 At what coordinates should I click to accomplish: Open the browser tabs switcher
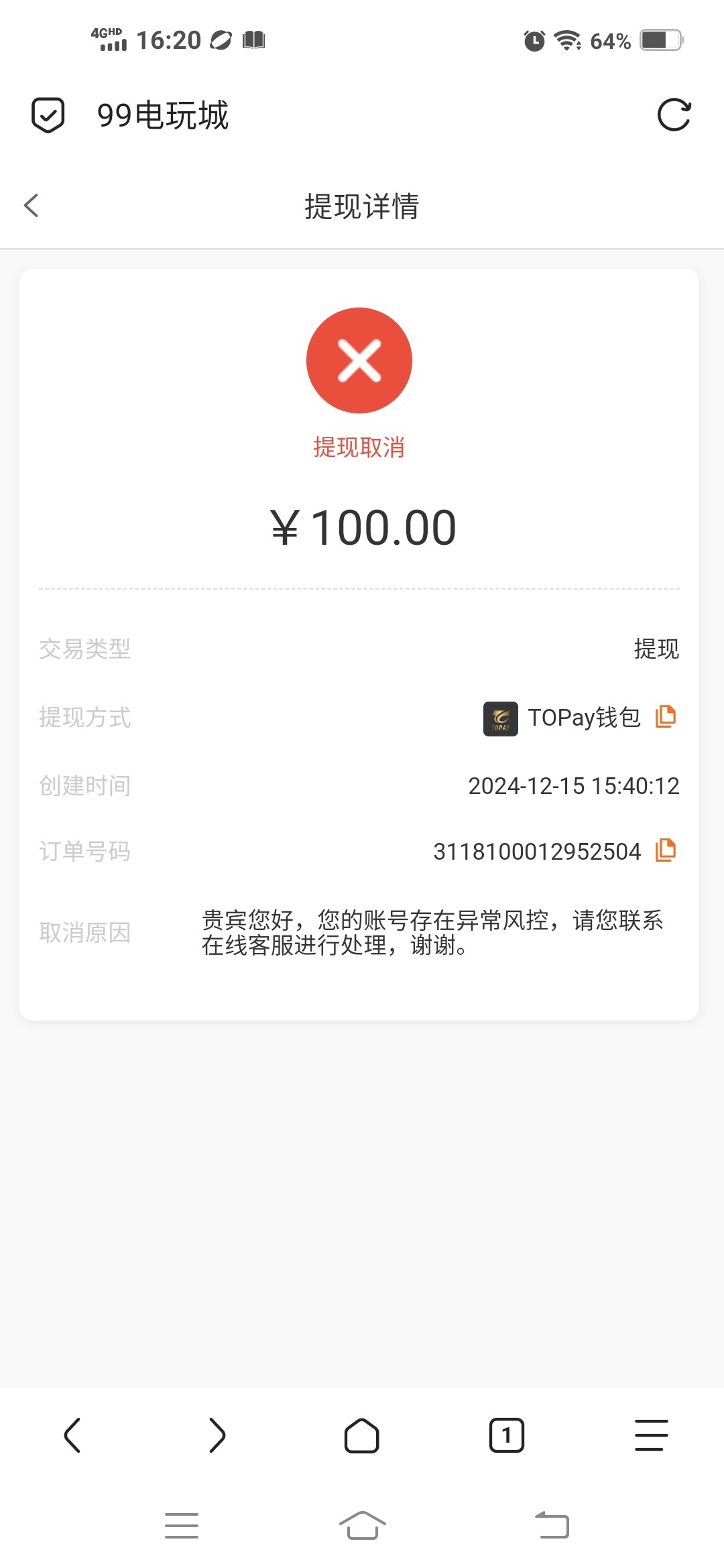coord(507,1435)
